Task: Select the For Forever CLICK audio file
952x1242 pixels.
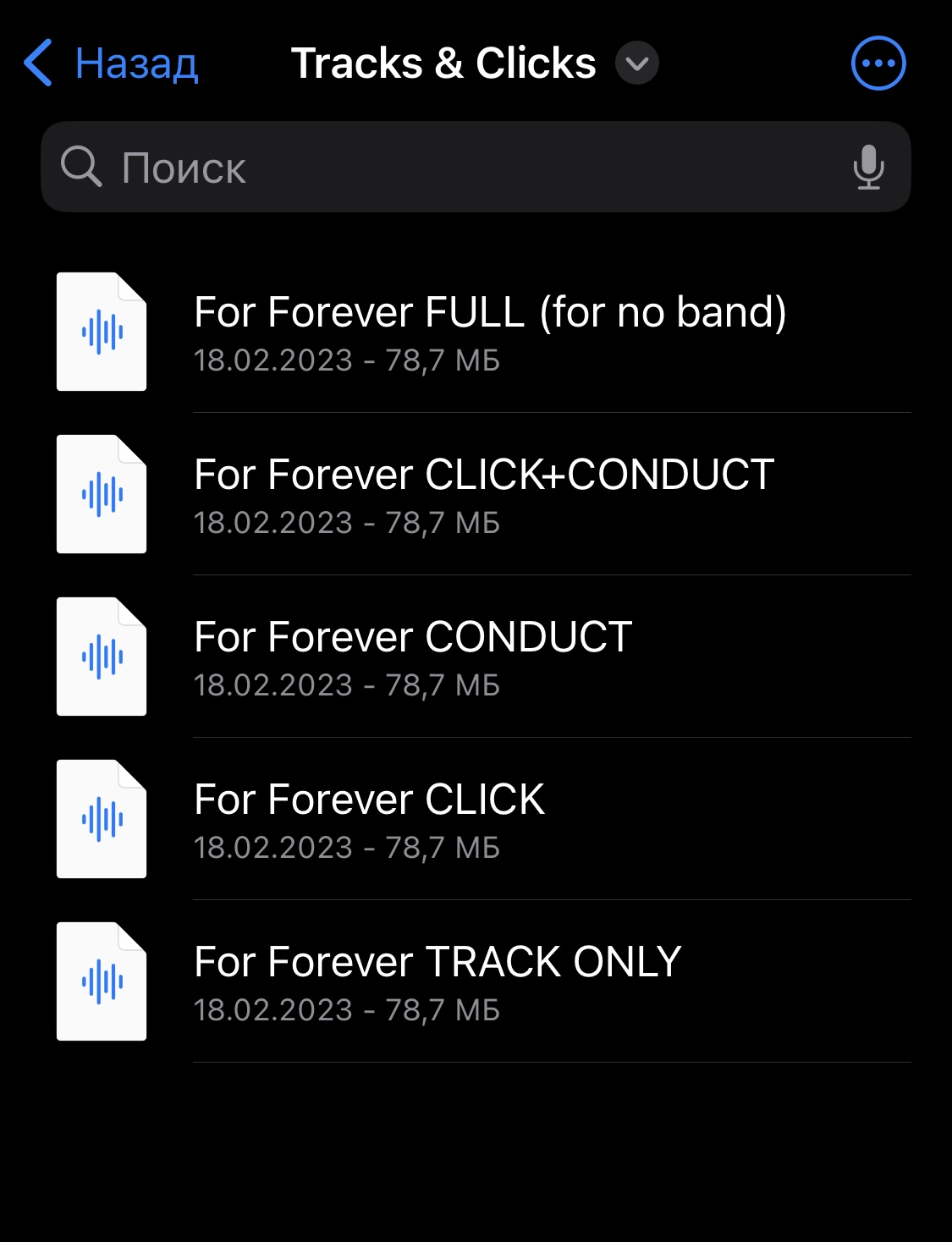Action: point(369,819)
